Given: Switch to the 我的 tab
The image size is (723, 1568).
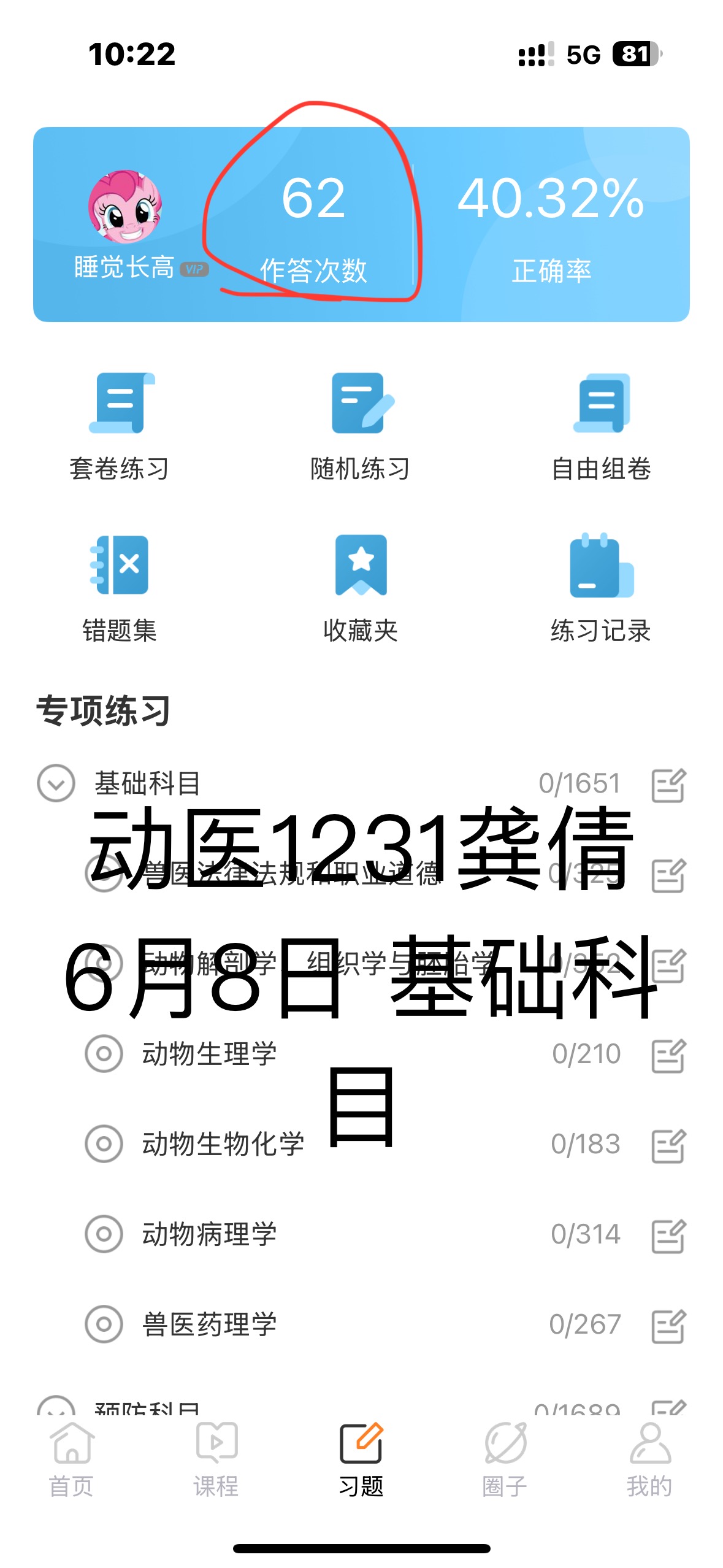Looking at the screenshot, I should [649, 1460].
